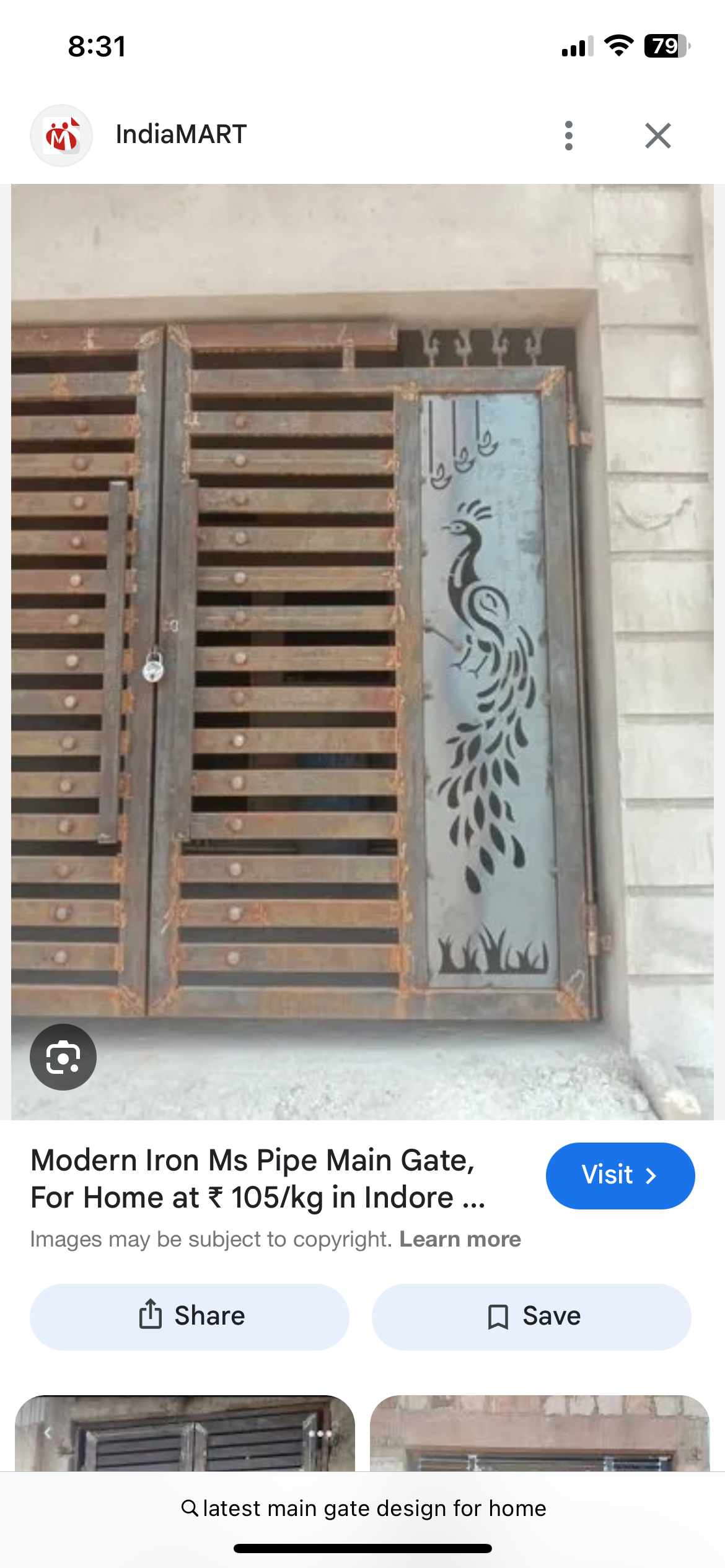Search this image with Google Lens

[63, 1057]
